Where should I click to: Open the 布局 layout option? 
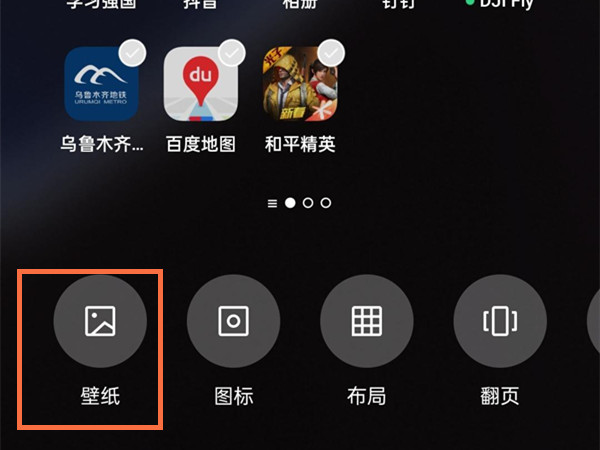[367, 321]
